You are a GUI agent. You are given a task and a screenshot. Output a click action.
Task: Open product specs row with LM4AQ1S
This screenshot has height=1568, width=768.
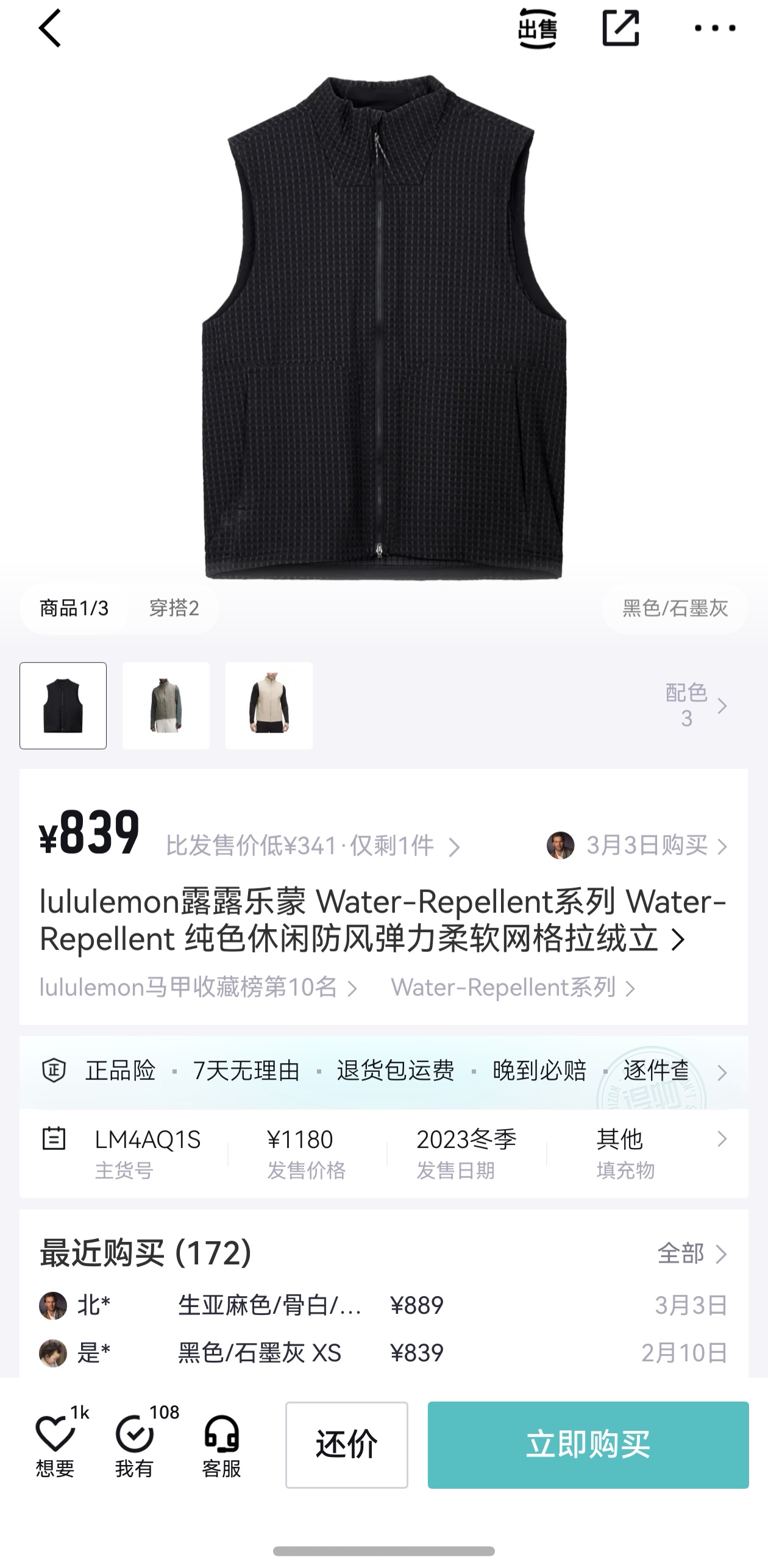click(384, 1153)
